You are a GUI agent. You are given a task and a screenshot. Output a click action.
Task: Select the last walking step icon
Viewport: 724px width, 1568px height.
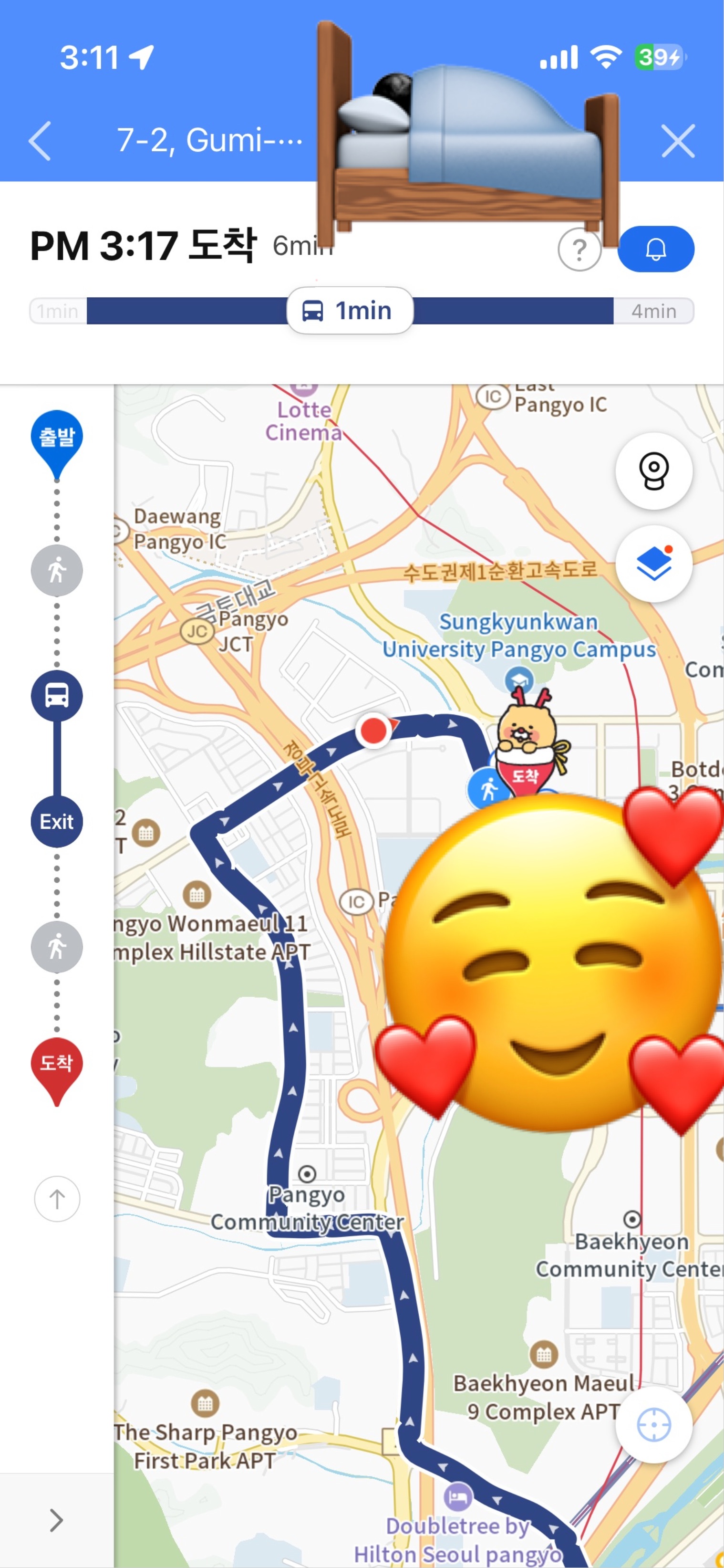57,947
